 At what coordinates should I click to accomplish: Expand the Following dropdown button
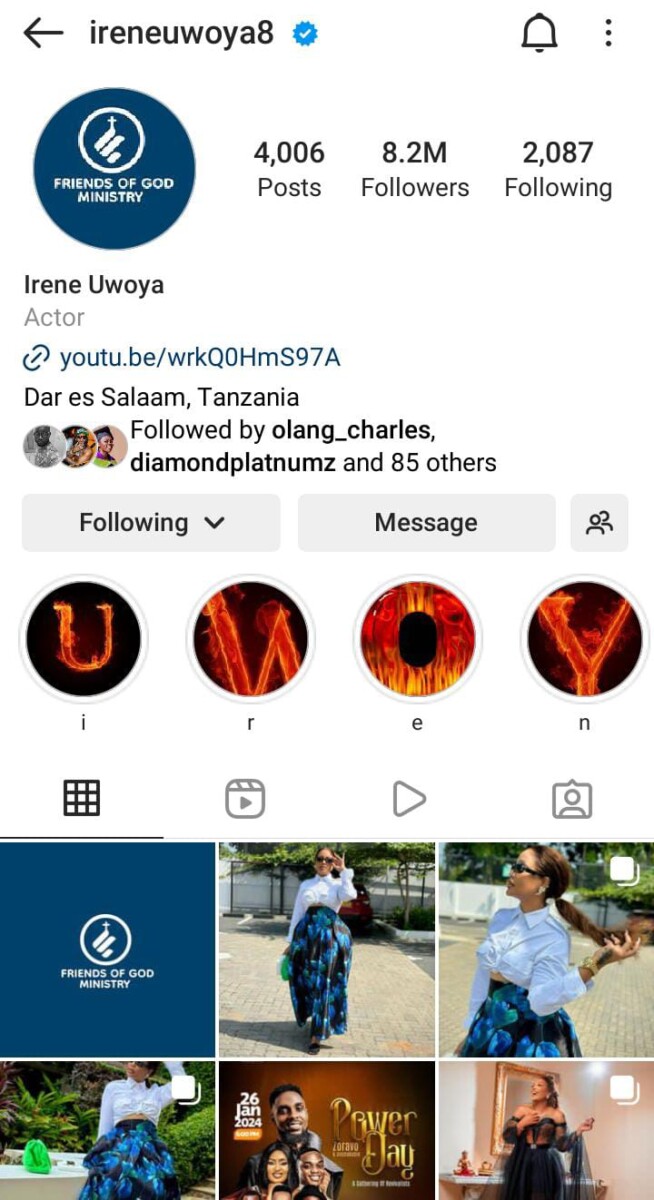(x=151, y=523)
